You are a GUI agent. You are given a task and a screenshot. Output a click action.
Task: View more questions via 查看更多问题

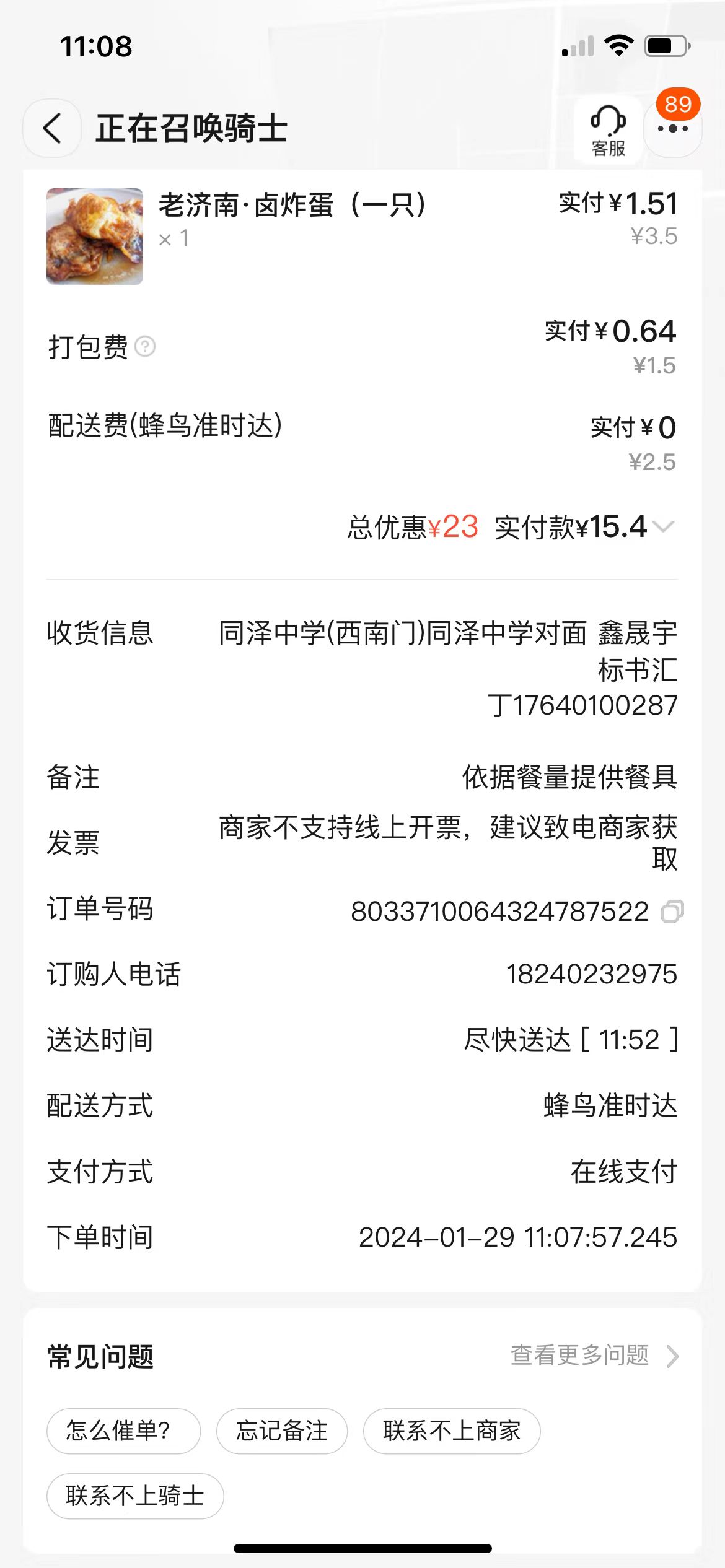[x=594, y=1356]
